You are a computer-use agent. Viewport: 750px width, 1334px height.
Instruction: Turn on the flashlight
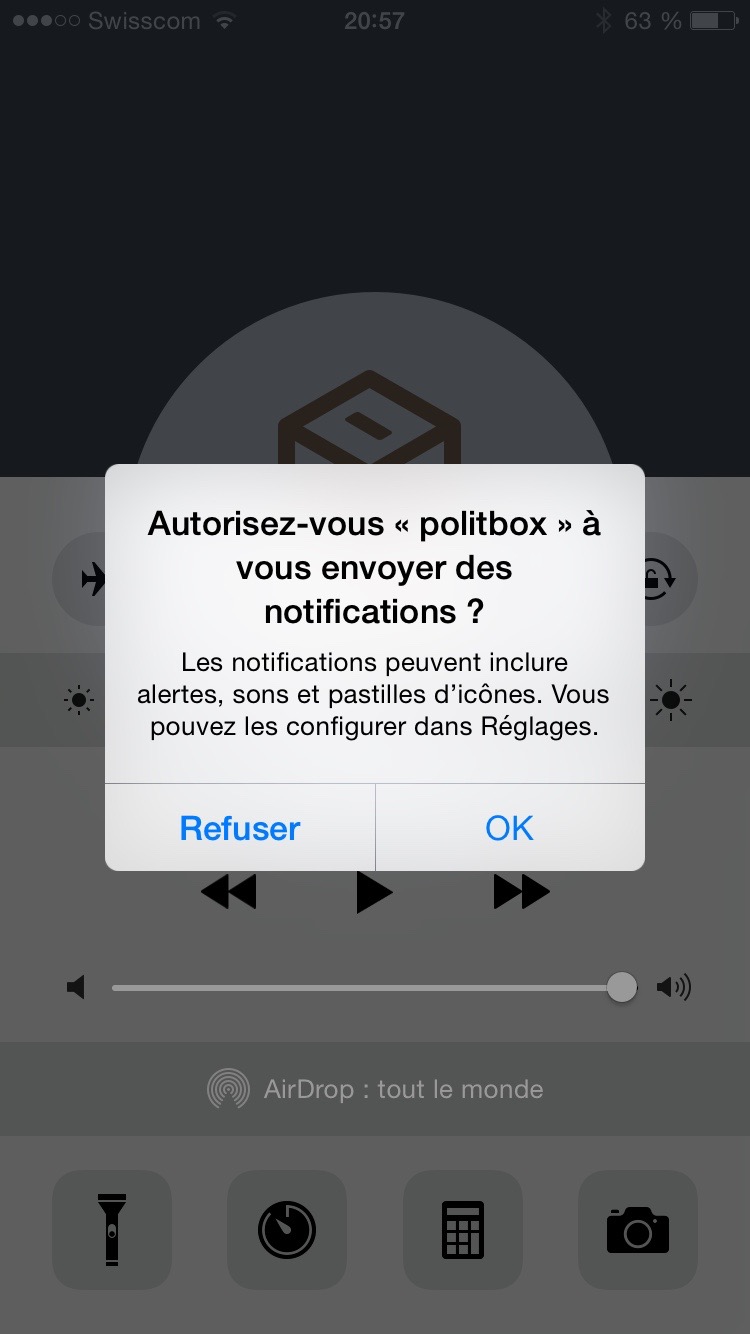112,1230
